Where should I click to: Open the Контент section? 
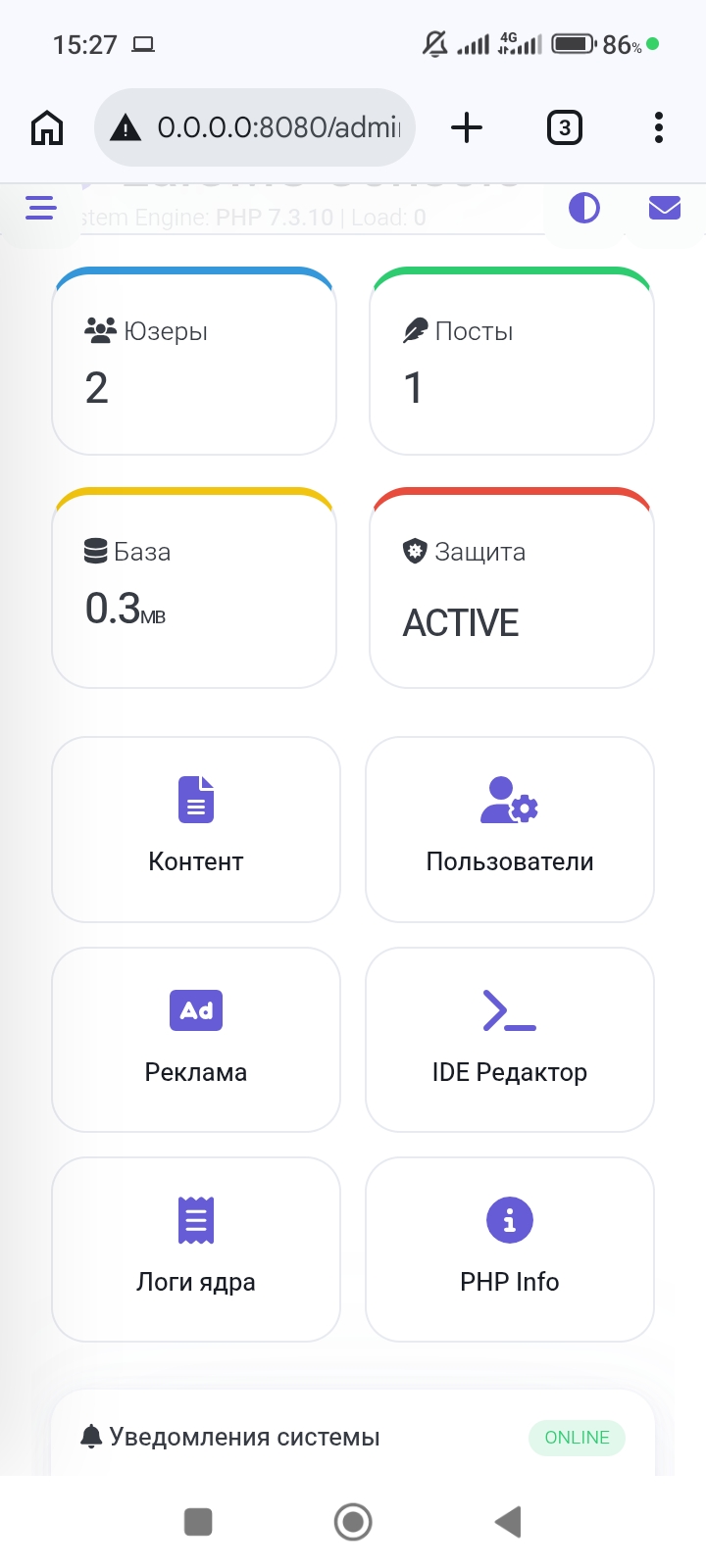click(196, 829)
